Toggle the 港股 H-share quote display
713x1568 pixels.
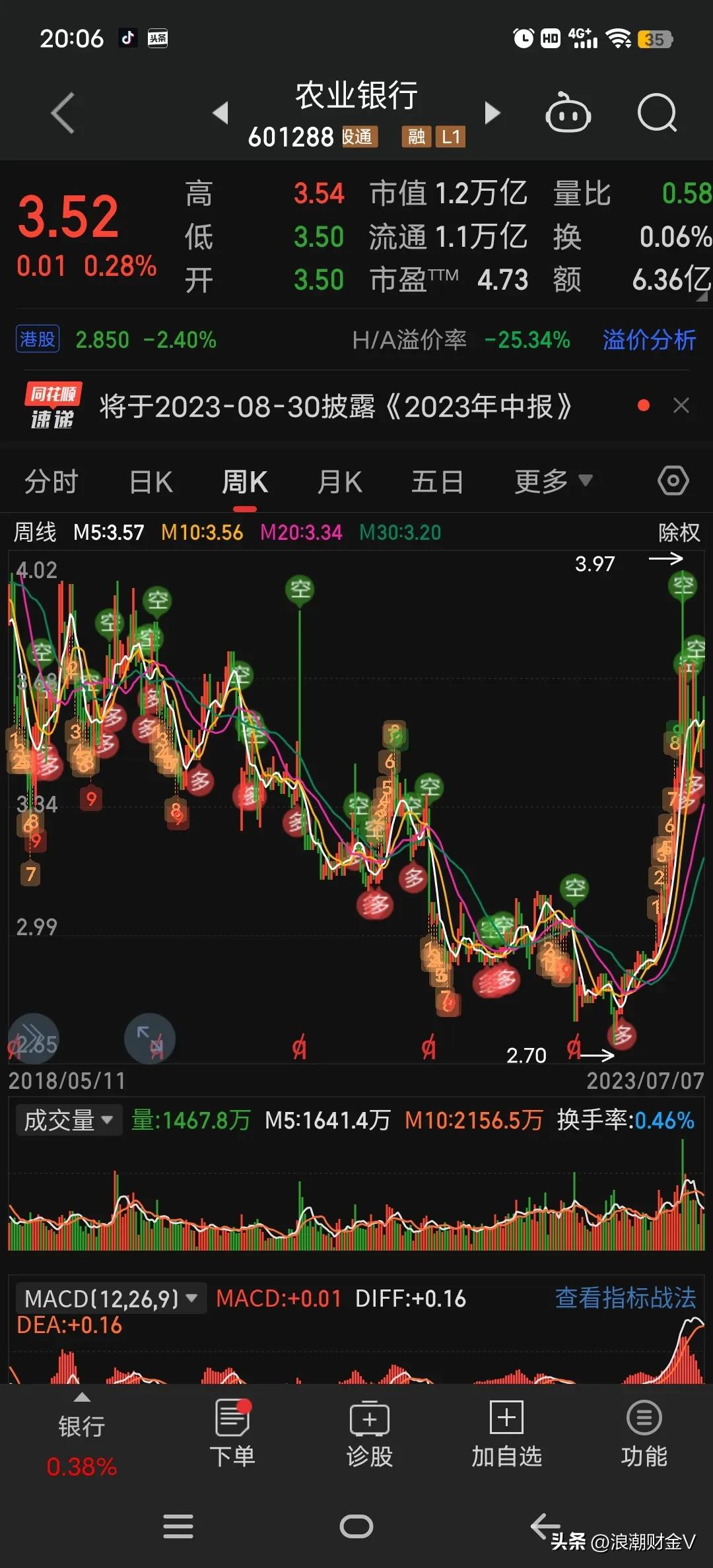coord(37,339)
